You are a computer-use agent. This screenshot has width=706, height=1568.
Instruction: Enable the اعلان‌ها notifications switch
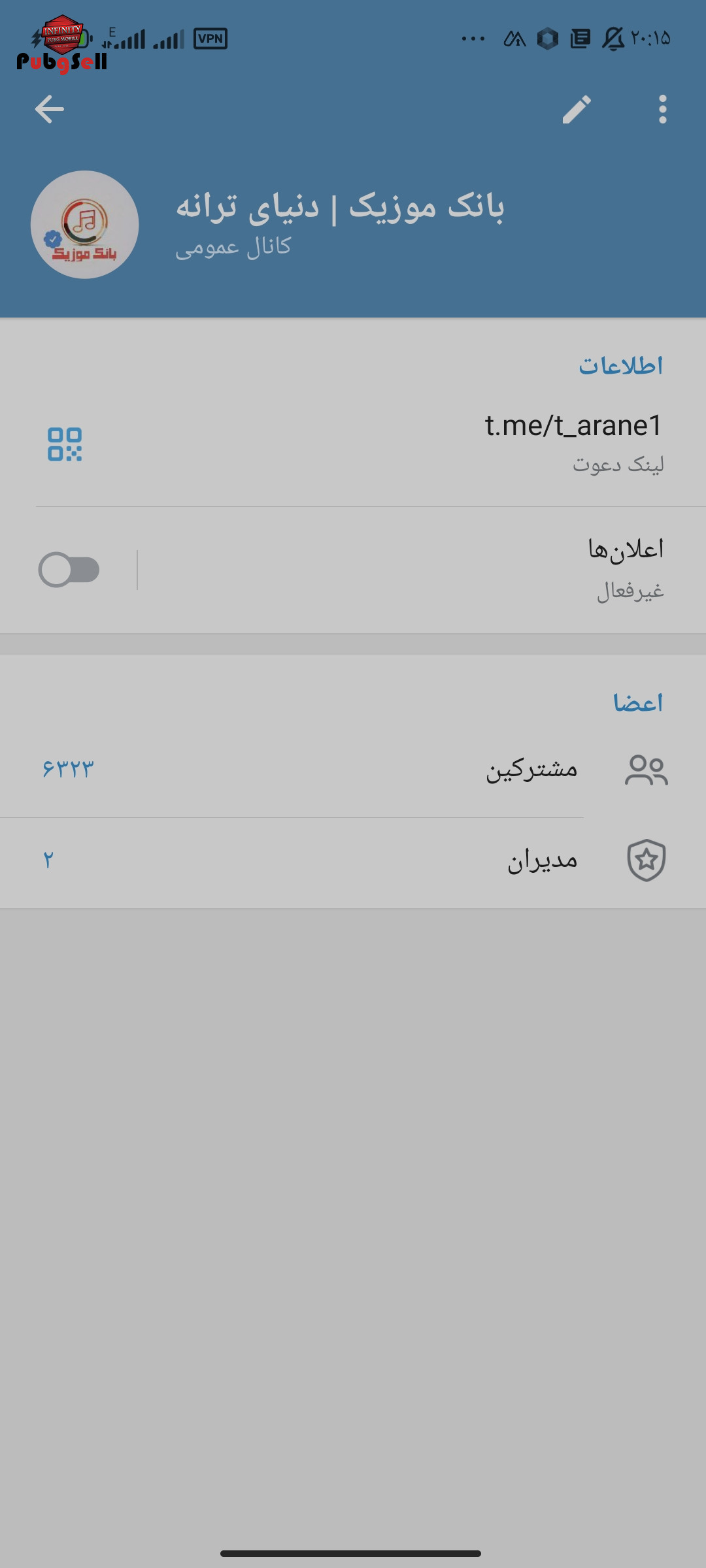point(69,570)
